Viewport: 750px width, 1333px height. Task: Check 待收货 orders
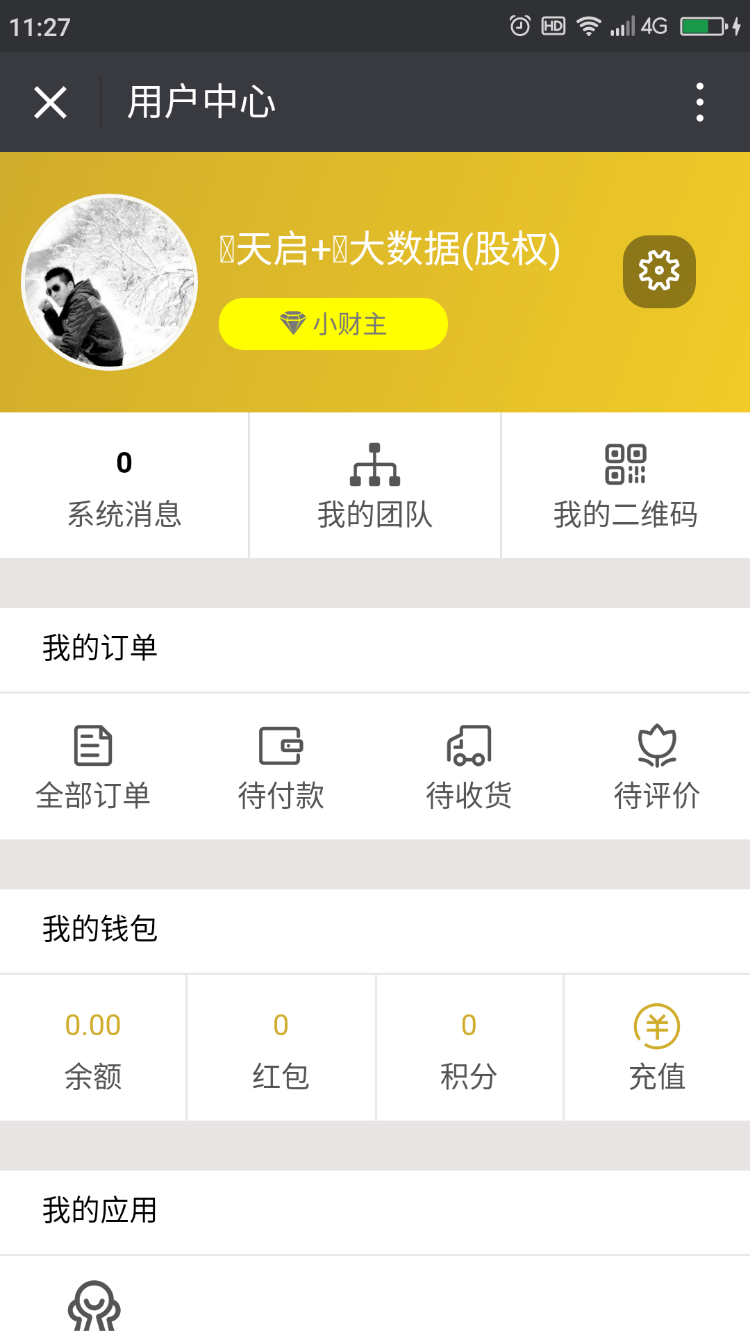click(469, 768)
